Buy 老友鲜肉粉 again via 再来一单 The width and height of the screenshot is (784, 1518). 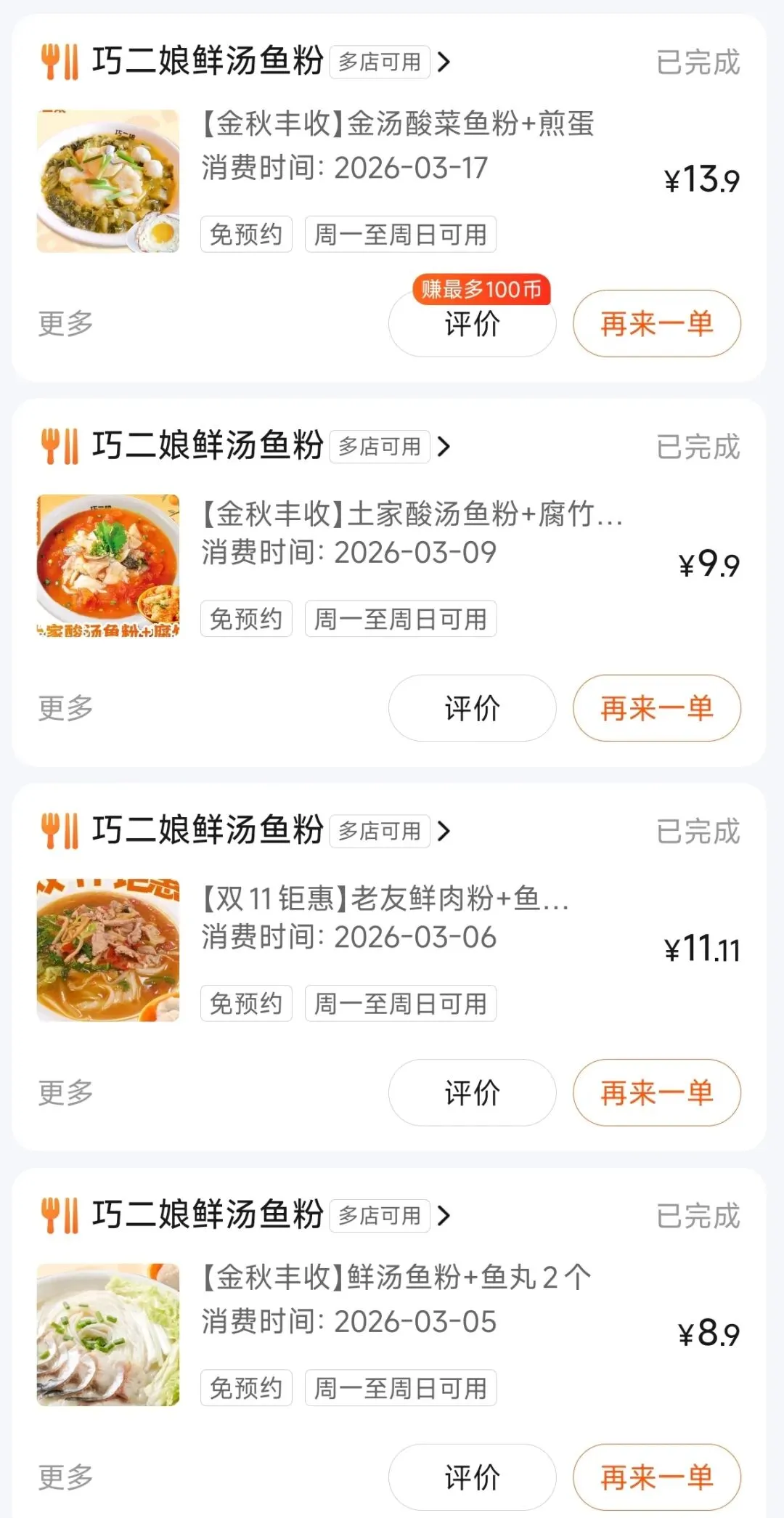click(x=656, y=1092)
